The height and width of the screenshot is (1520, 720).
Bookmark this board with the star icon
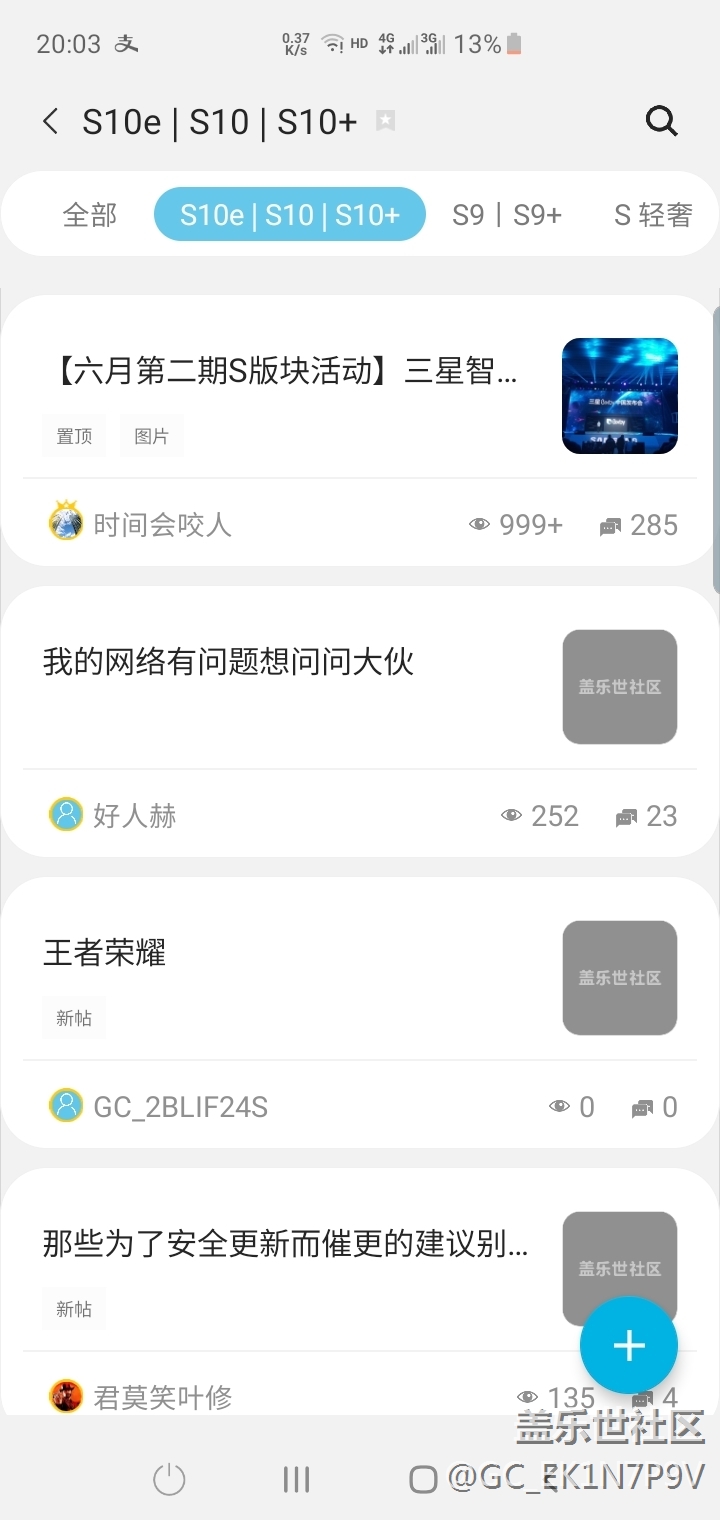point(386,121)
